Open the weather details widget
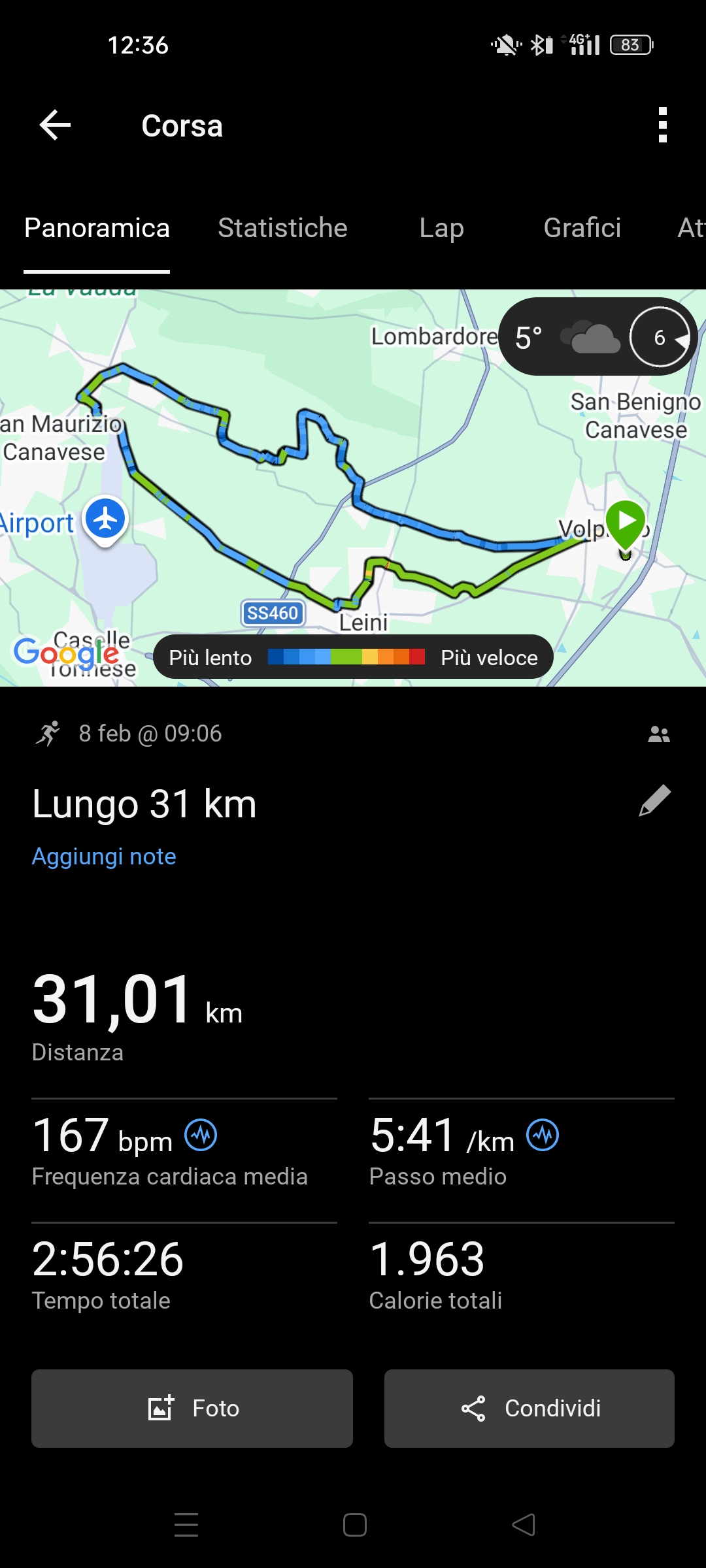 [x=597, y=337]
